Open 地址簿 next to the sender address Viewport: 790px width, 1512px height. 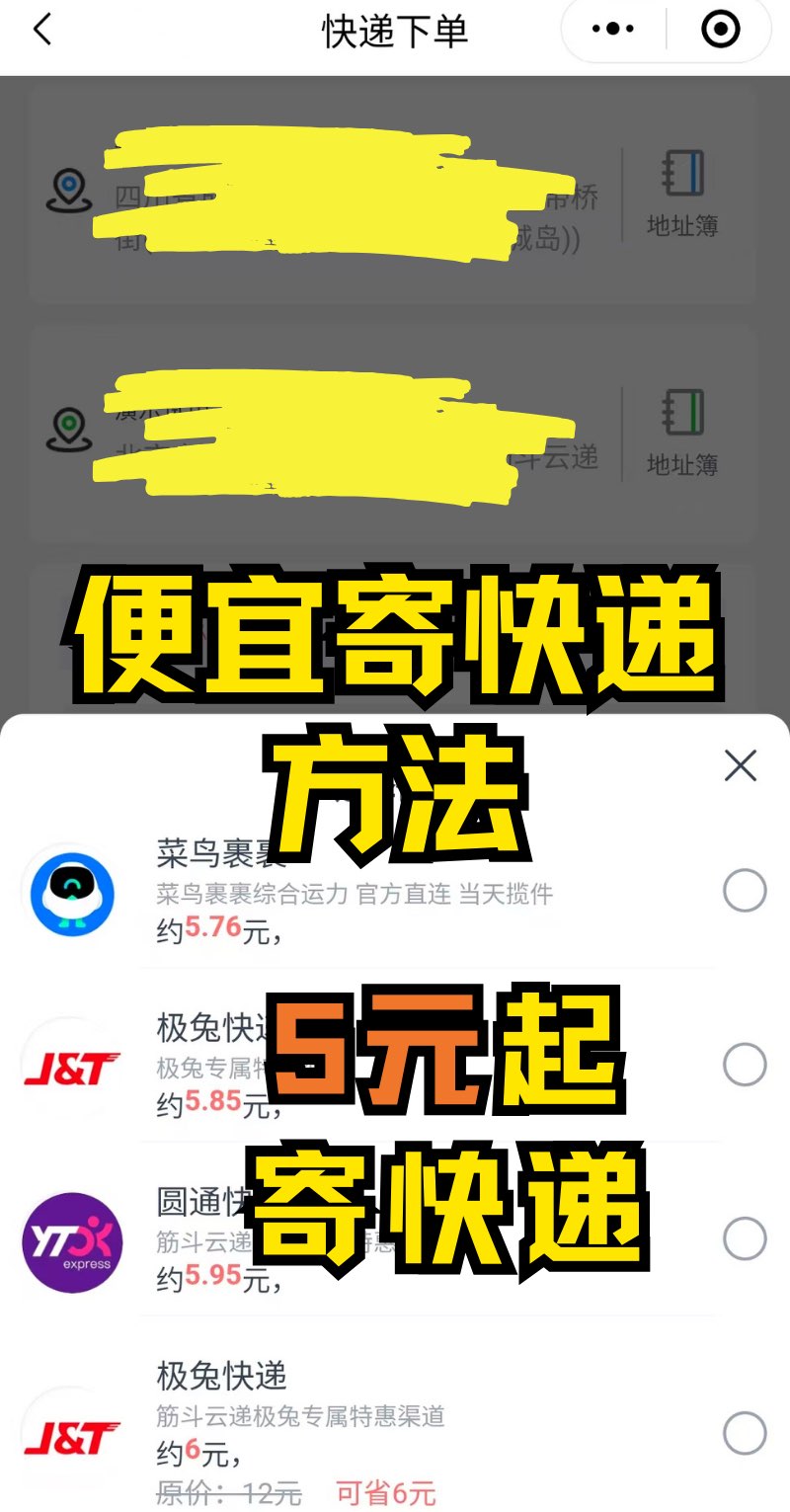pos(681,195)
